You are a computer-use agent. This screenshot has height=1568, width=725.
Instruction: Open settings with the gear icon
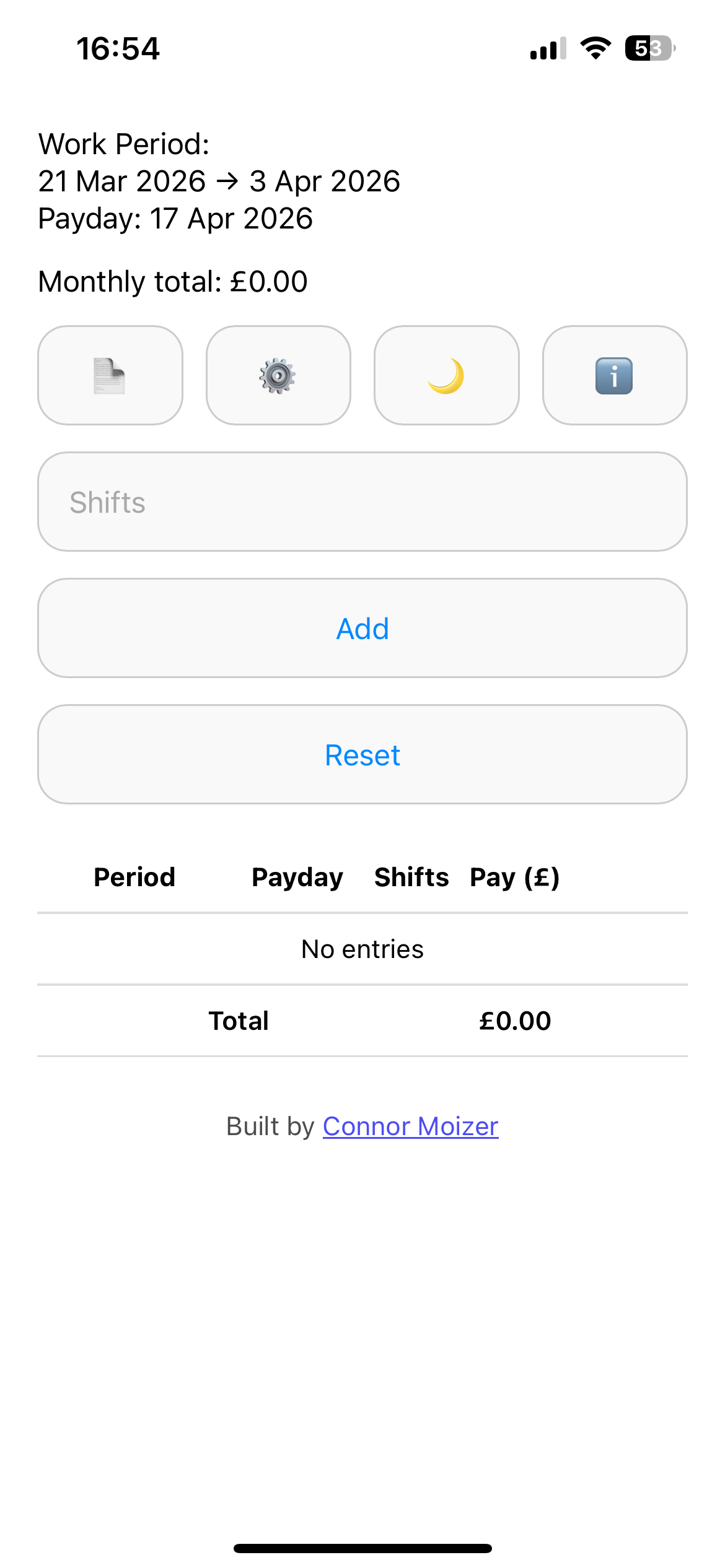[x=278, y=375]
